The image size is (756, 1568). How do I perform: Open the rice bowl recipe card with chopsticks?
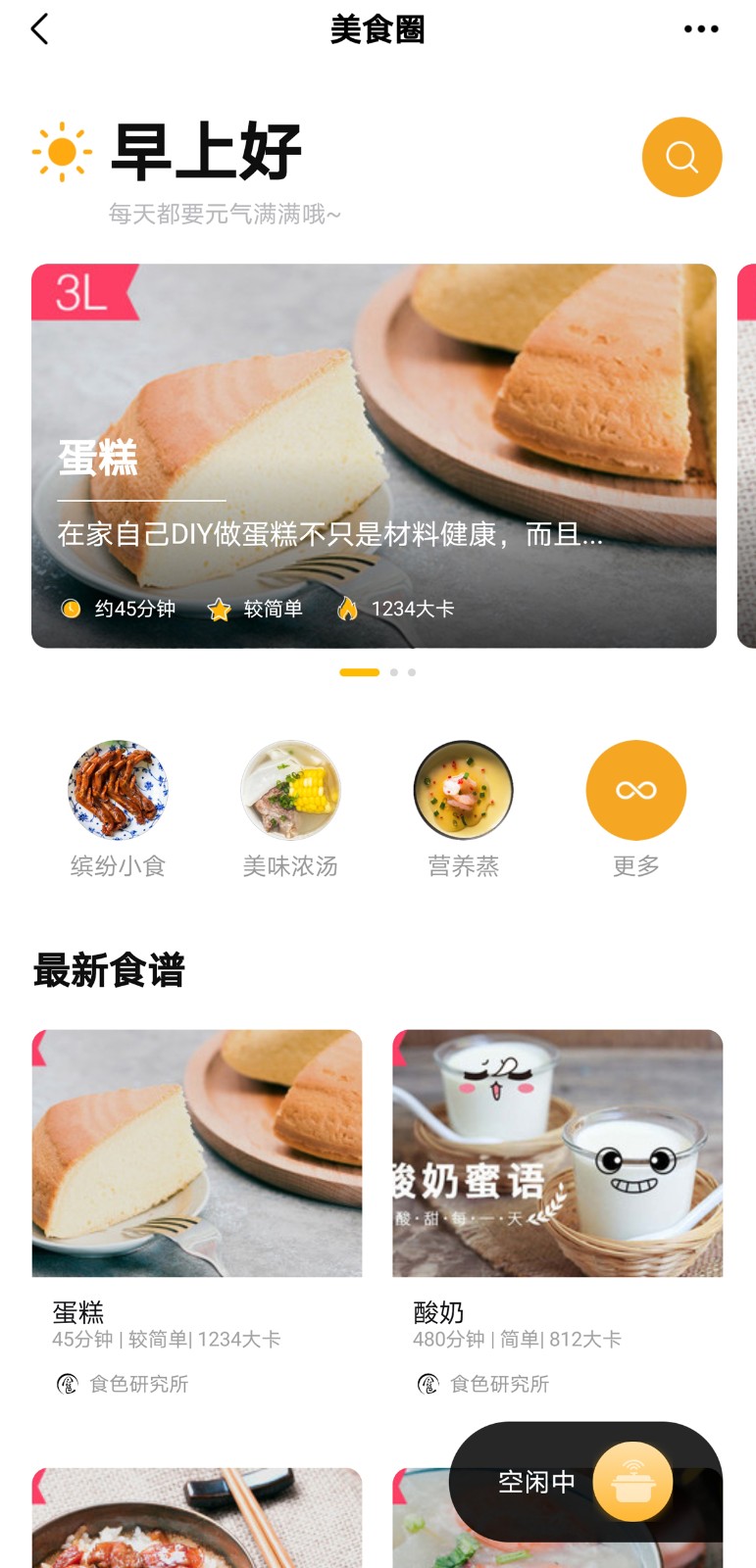coord(197,1518)
